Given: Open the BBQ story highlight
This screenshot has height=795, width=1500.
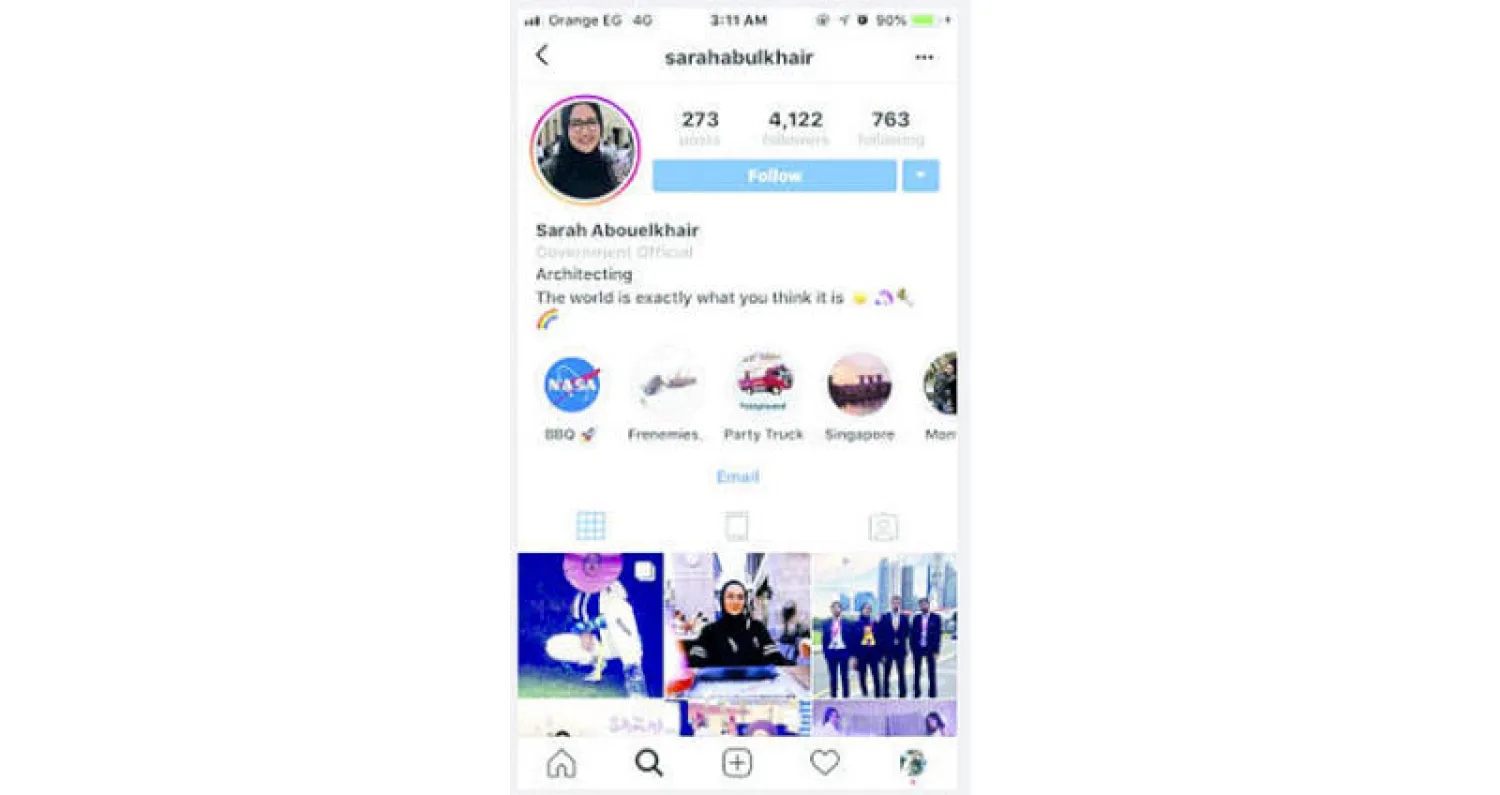Looking at the screenshot, I should 572,385.
